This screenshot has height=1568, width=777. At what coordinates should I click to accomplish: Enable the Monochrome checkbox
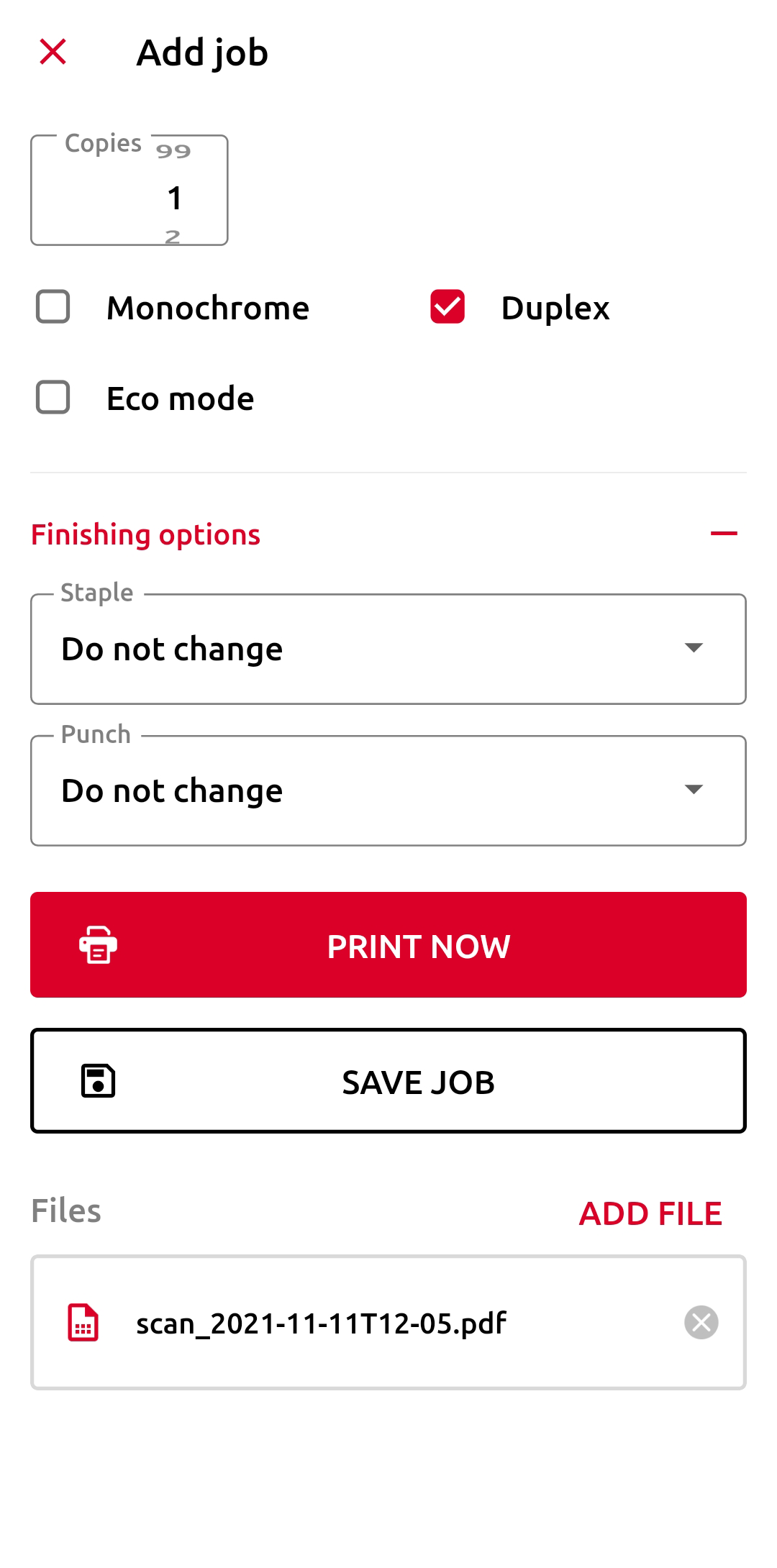(x=52, y=308)
